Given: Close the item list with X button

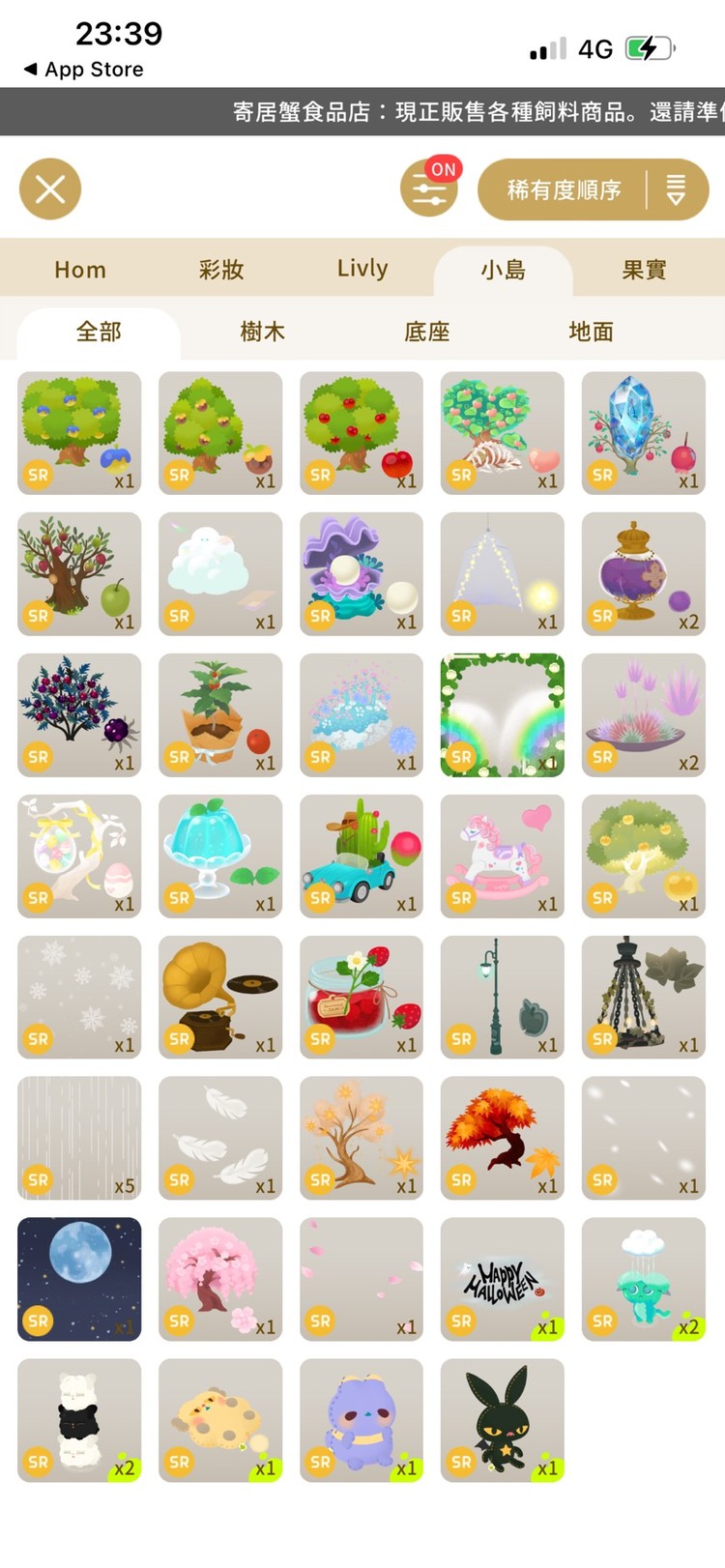Looking at the screenshot, I should [50, 189].
